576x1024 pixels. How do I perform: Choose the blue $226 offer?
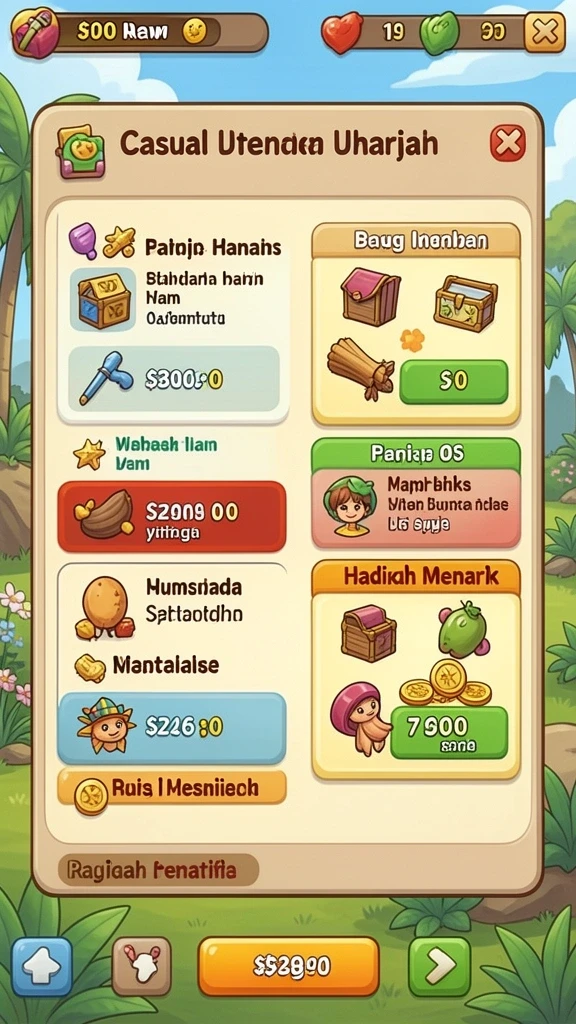(172, 728)
